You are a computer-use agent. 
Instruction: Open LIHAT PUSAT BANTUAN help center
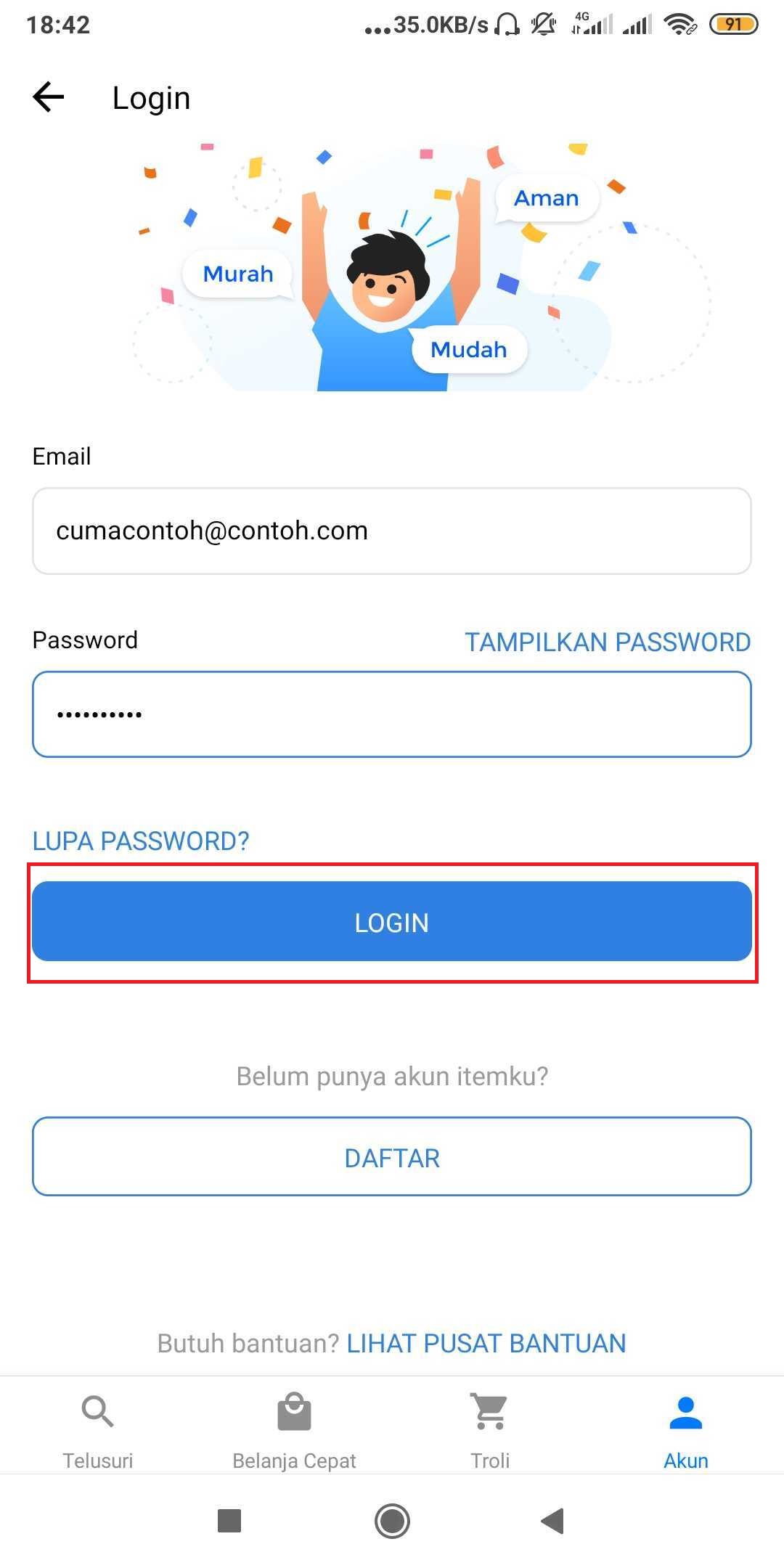pos(486,1344)
